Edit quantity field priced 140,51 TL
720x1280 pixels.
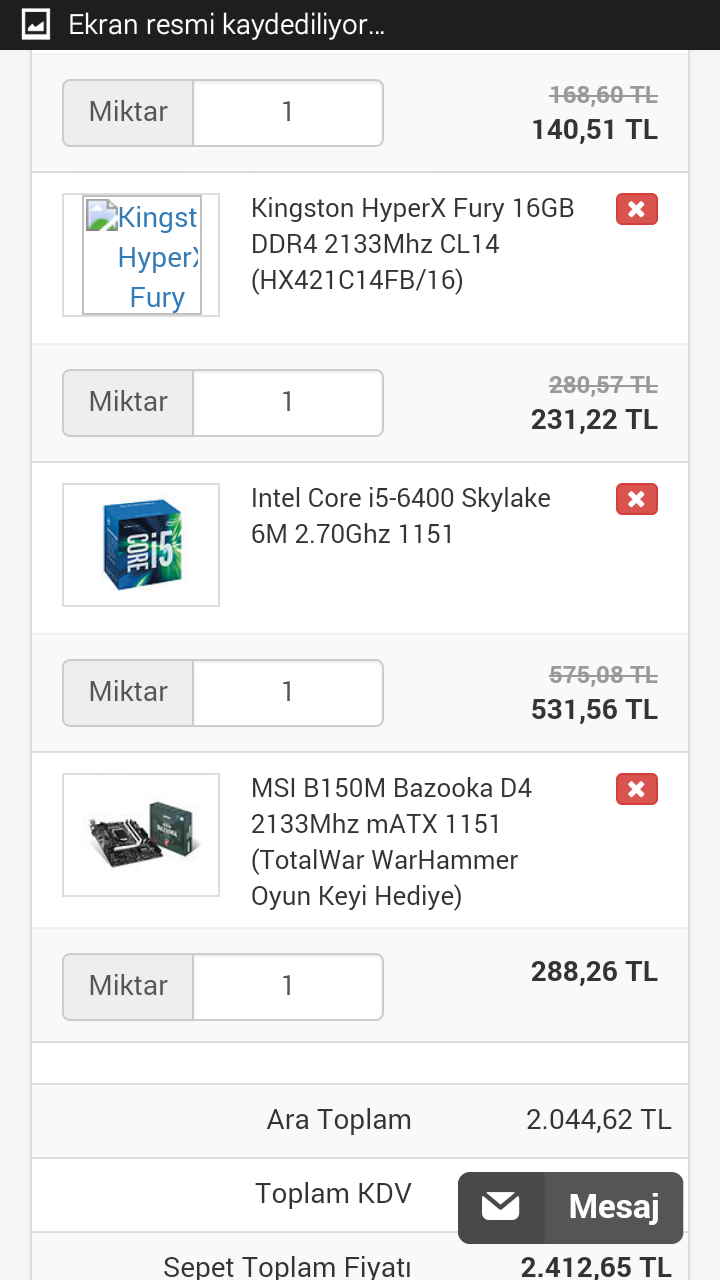pyautogui.click(x=287, y=112)
